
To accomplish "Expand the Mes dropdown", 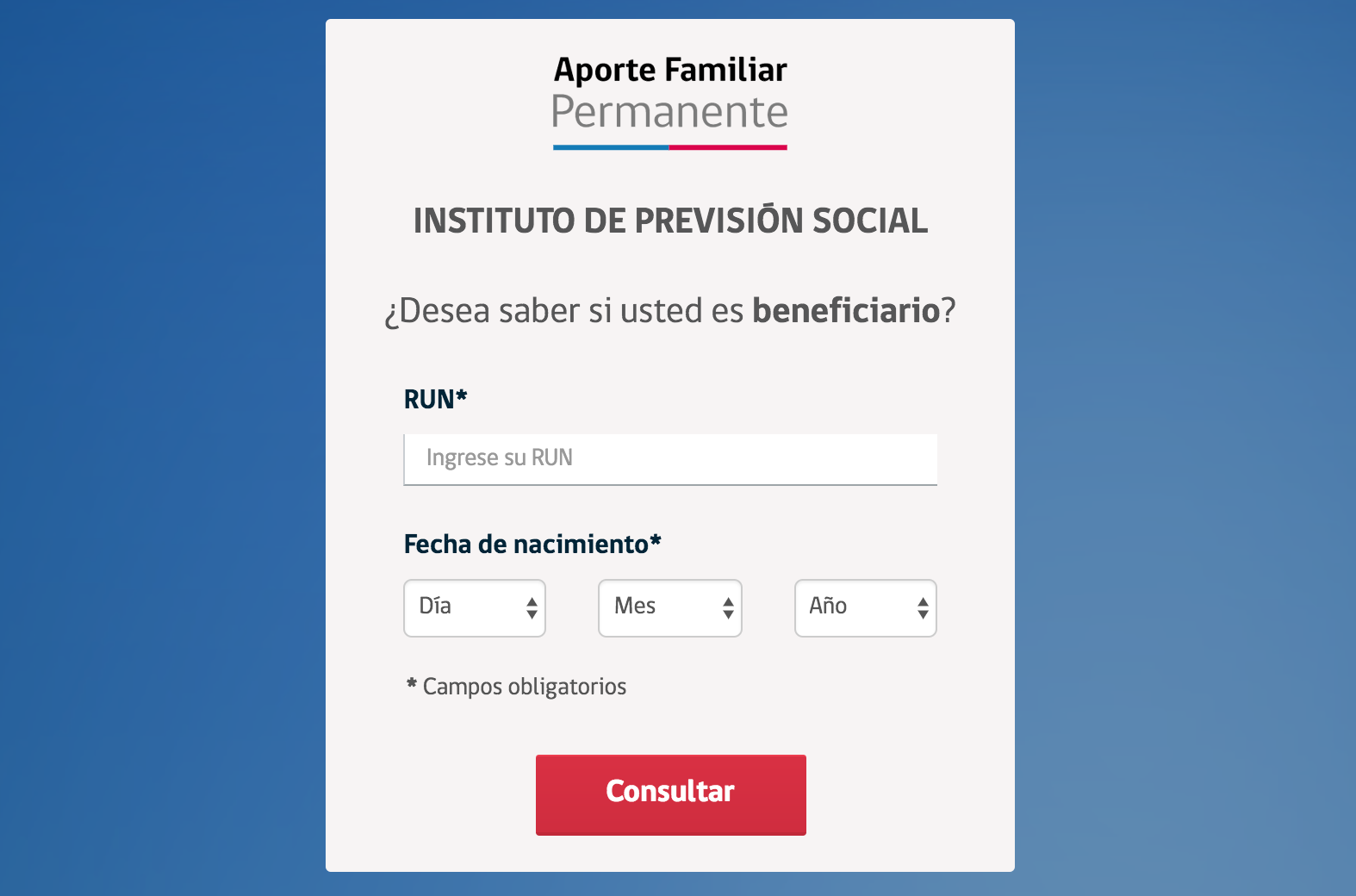I will pos(669,608).
